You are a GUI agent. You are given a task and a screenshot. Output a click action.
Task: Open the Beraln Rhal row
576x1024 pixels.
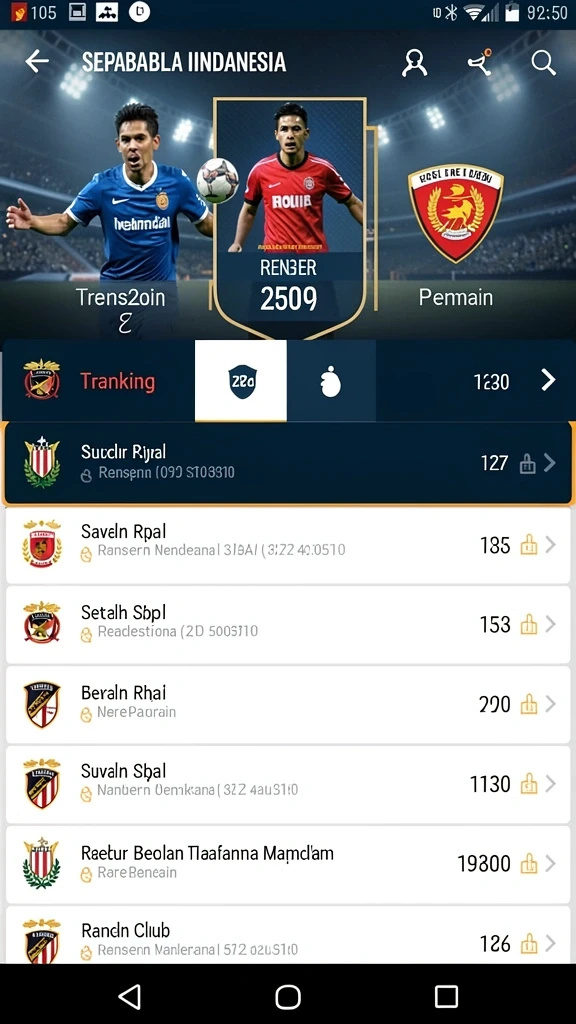coord(288,704)
